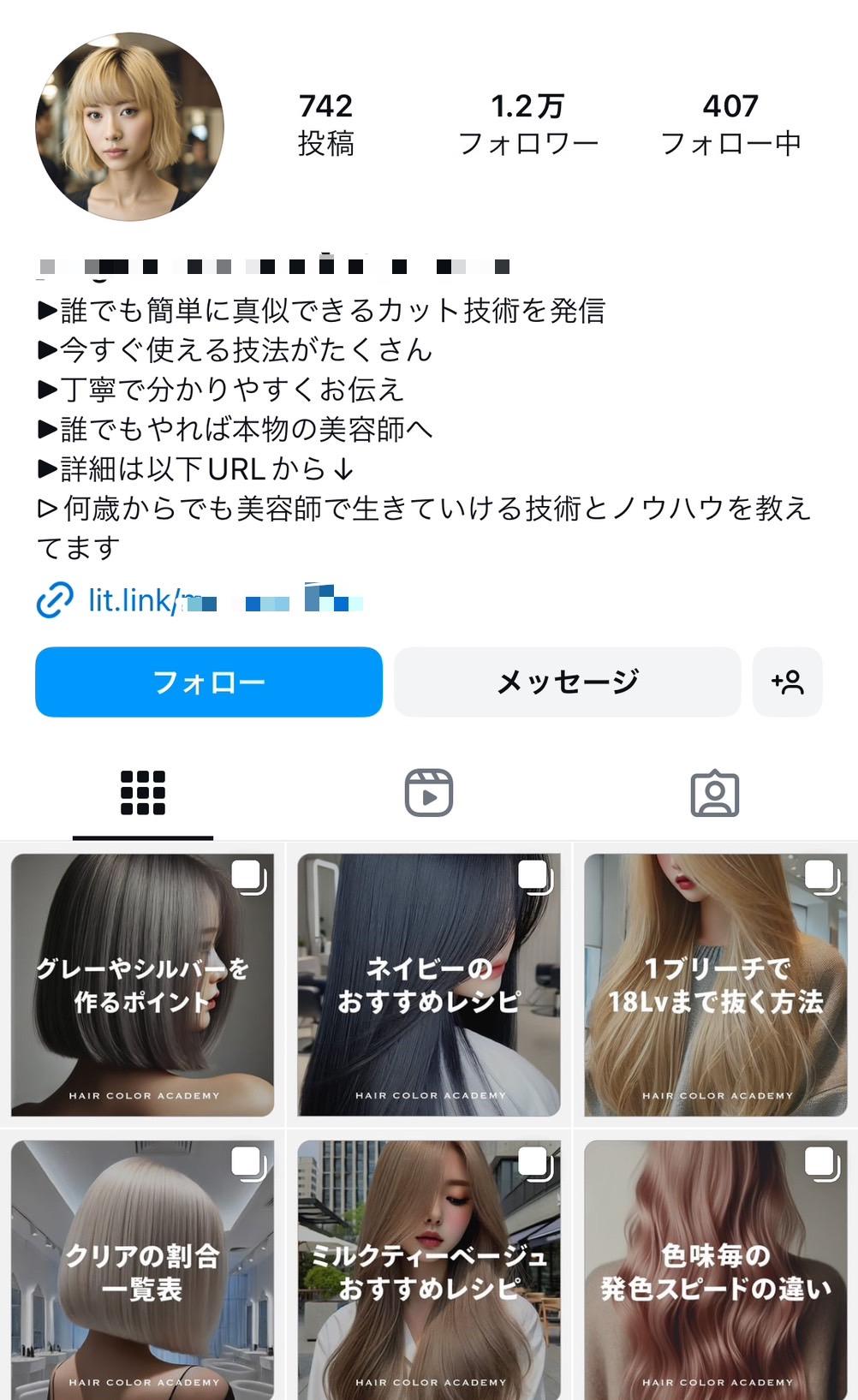Open the グレーやシルバーを作るポイント post
Image resolution: width=858 pixels, height=1400 pixels.
[x=143, y=985]
